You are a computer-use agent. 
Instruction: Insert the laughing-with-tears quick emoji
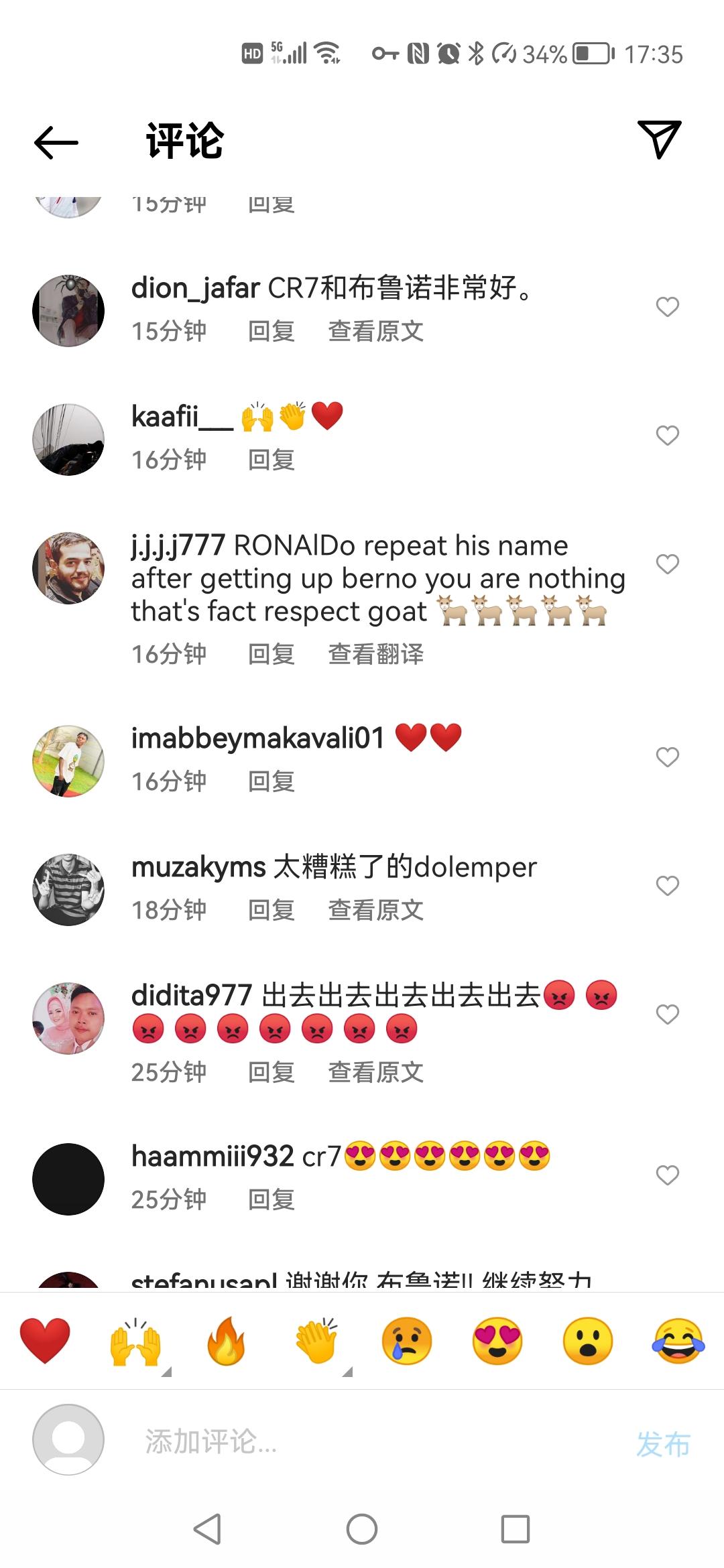pos(678,1340)
